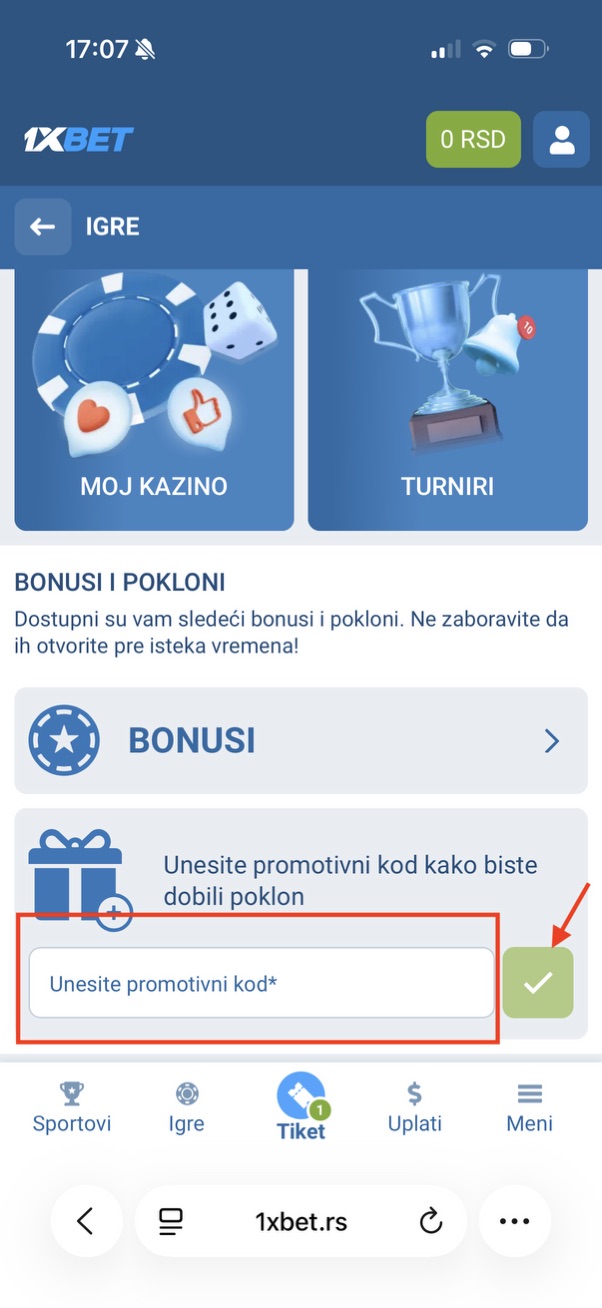Image resolution: width=602 pixels, height=1308 pixels.
Task: Switch to the Sportovi tab
Action: point(72,1107)
